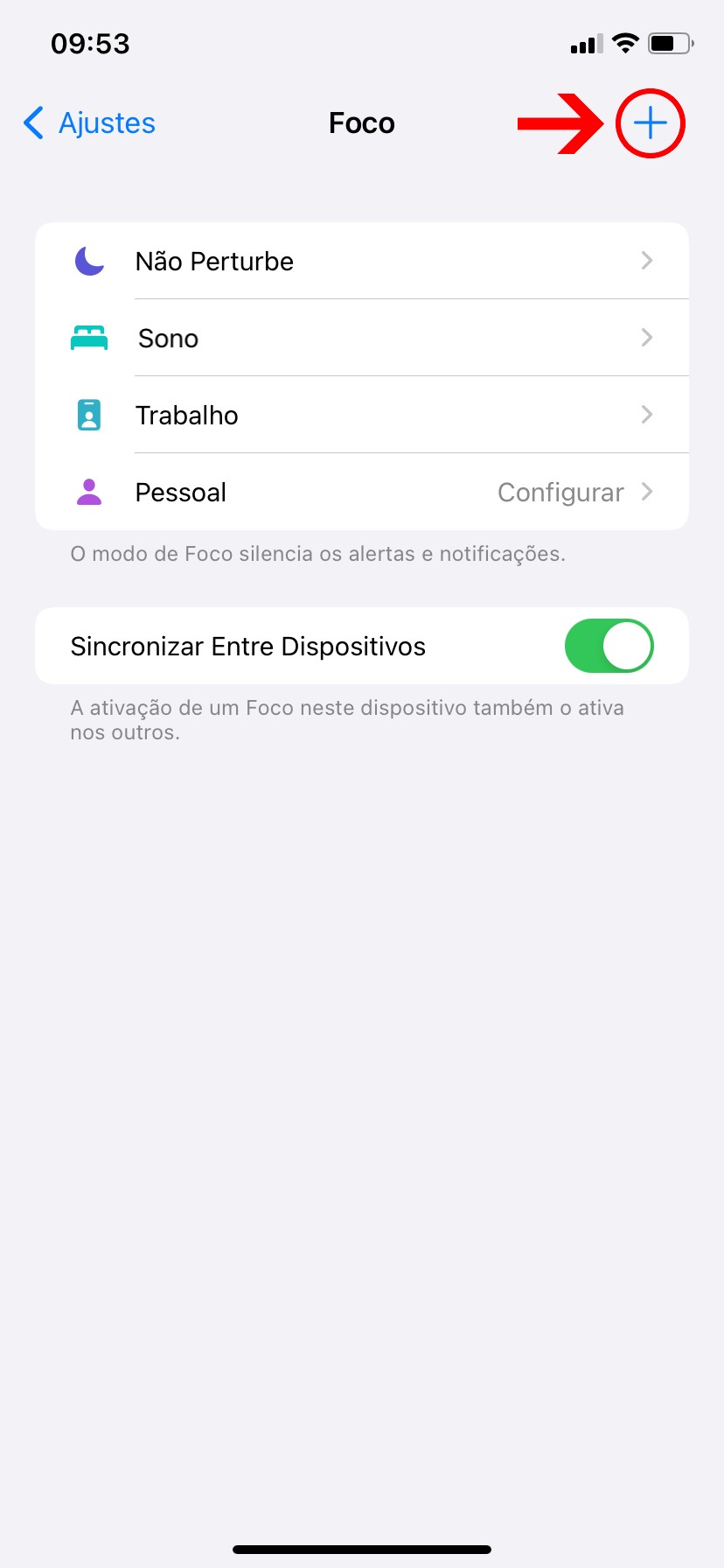This screenshot has height=1568, width=724.
Task: Disable Sincronizar Entre Dispositivos
Action: click(609, 646)
